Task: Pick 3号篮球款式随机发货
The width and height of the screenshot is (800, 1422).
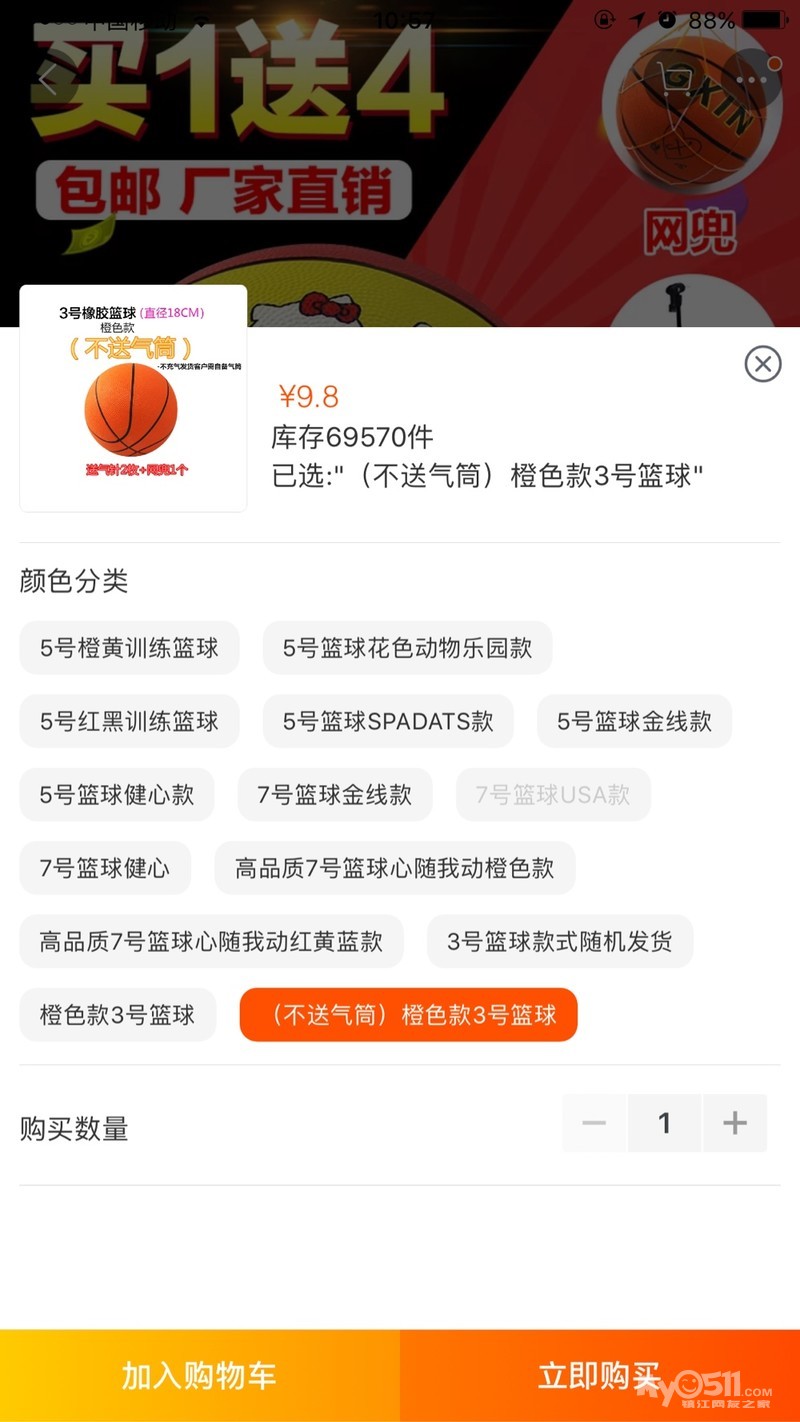Action: tap(559, 941)
